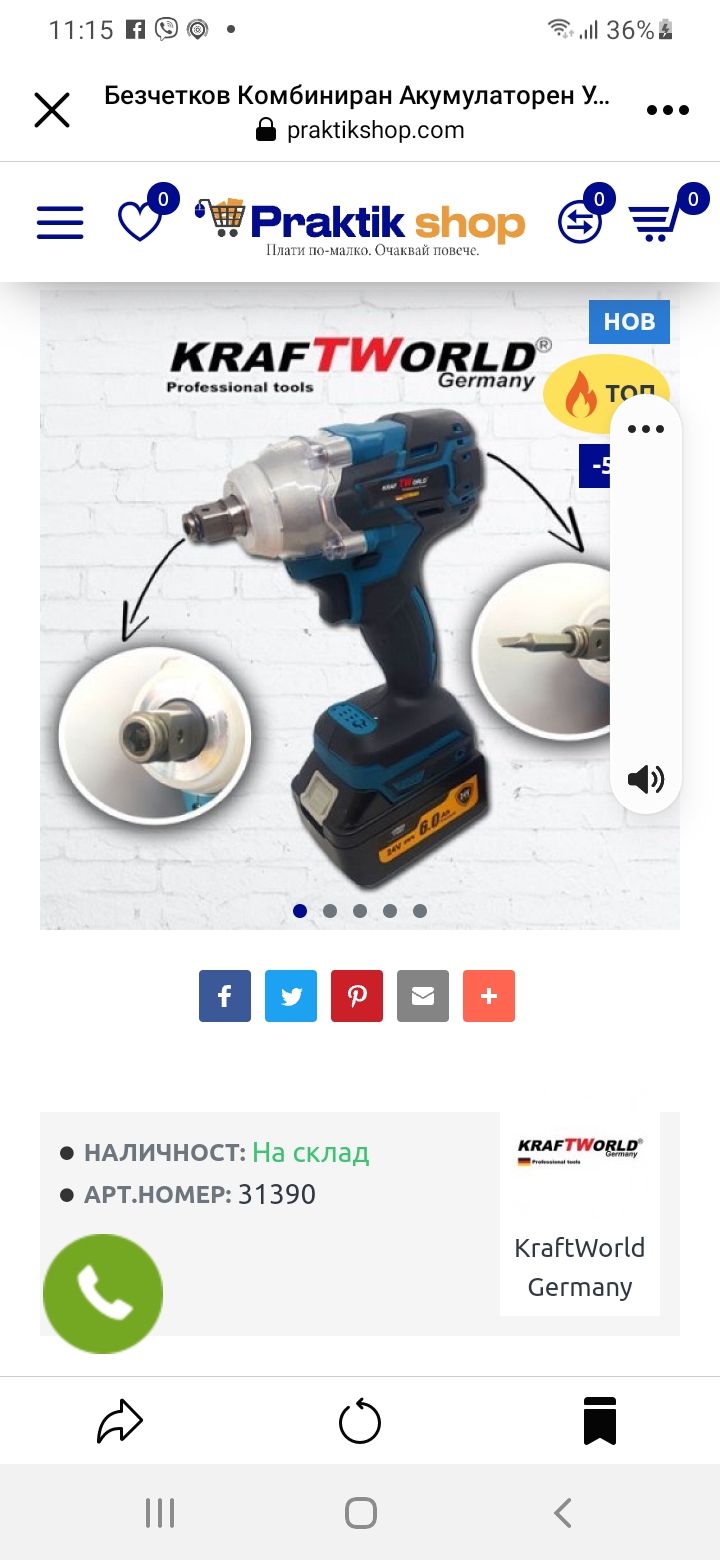
Task: Pin the product on Pinterest
Action: pyautogui.click(x=357, y=996)
